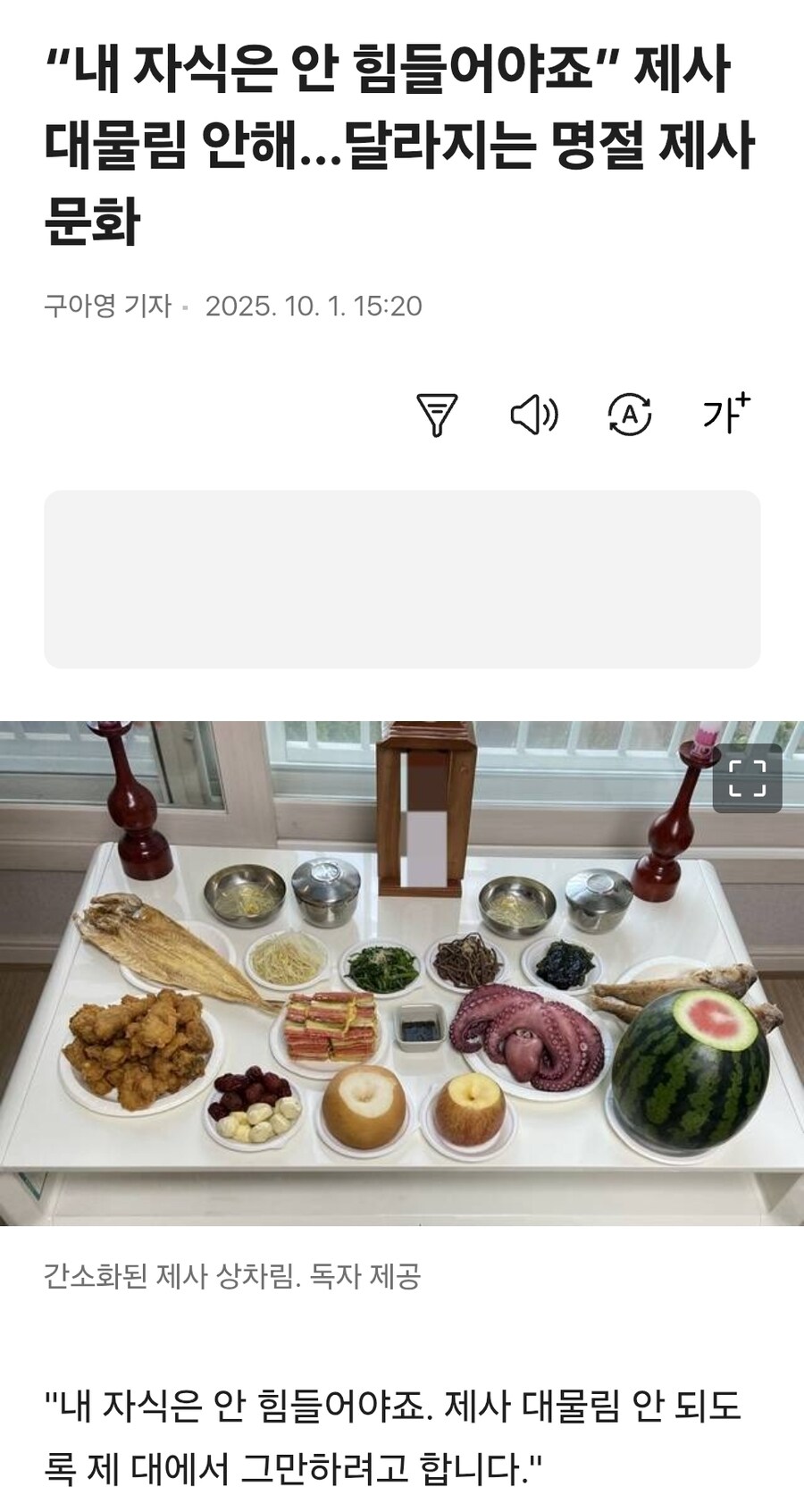
Task: Open the article summary filter icon
Action: 437,415
